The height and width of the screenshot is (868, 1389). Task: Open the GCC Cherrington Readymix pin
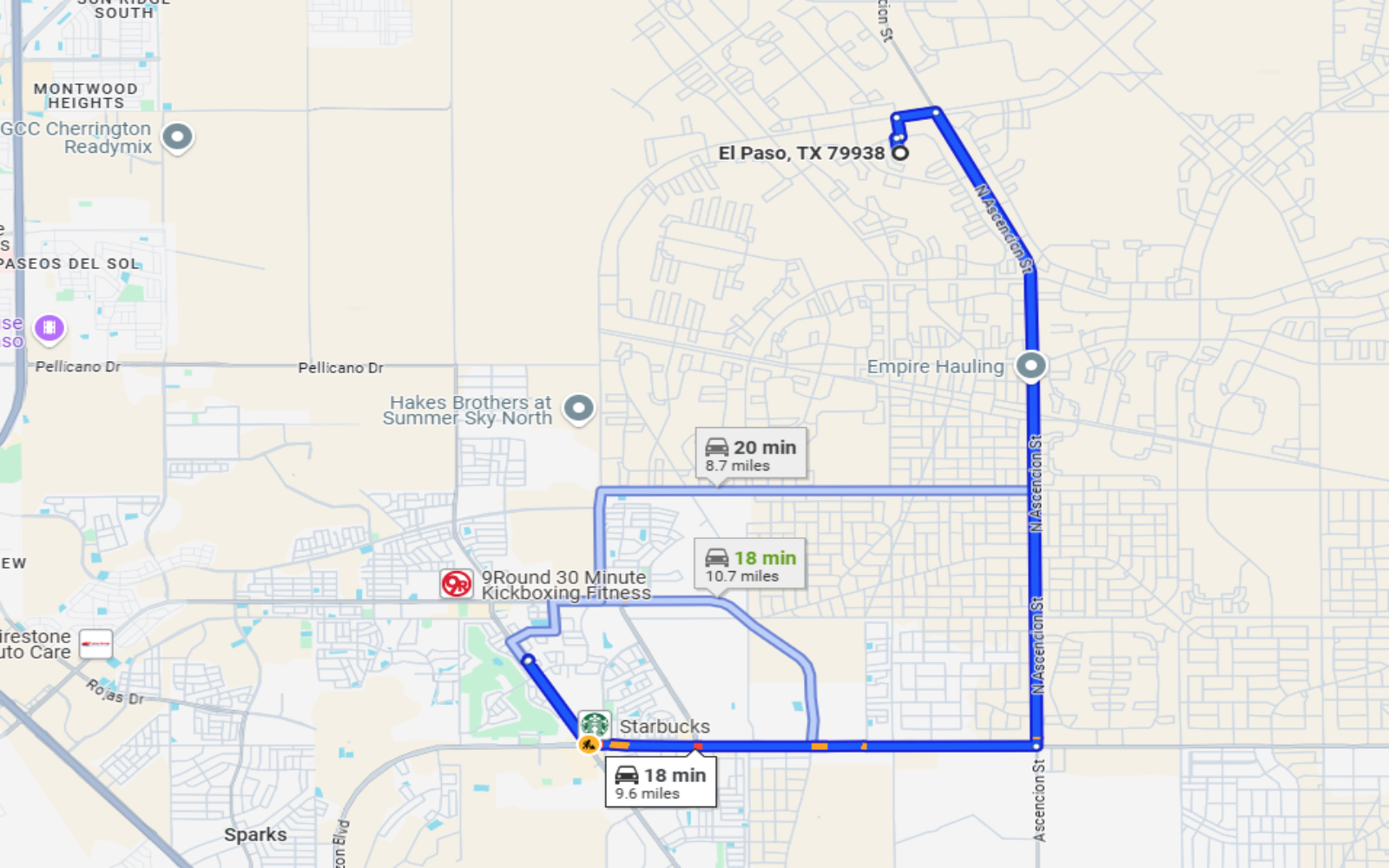(x=178, y=136)
